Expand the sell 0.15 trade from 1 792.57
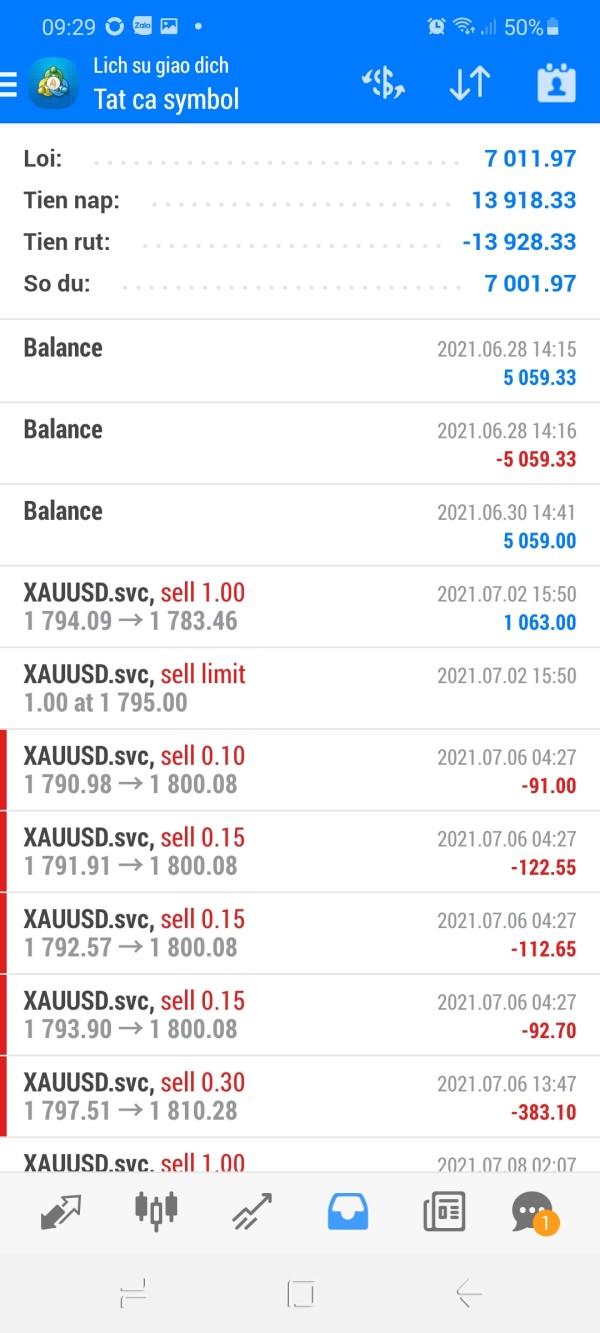Screen dimensions: 600x1333 click(300, 934)
